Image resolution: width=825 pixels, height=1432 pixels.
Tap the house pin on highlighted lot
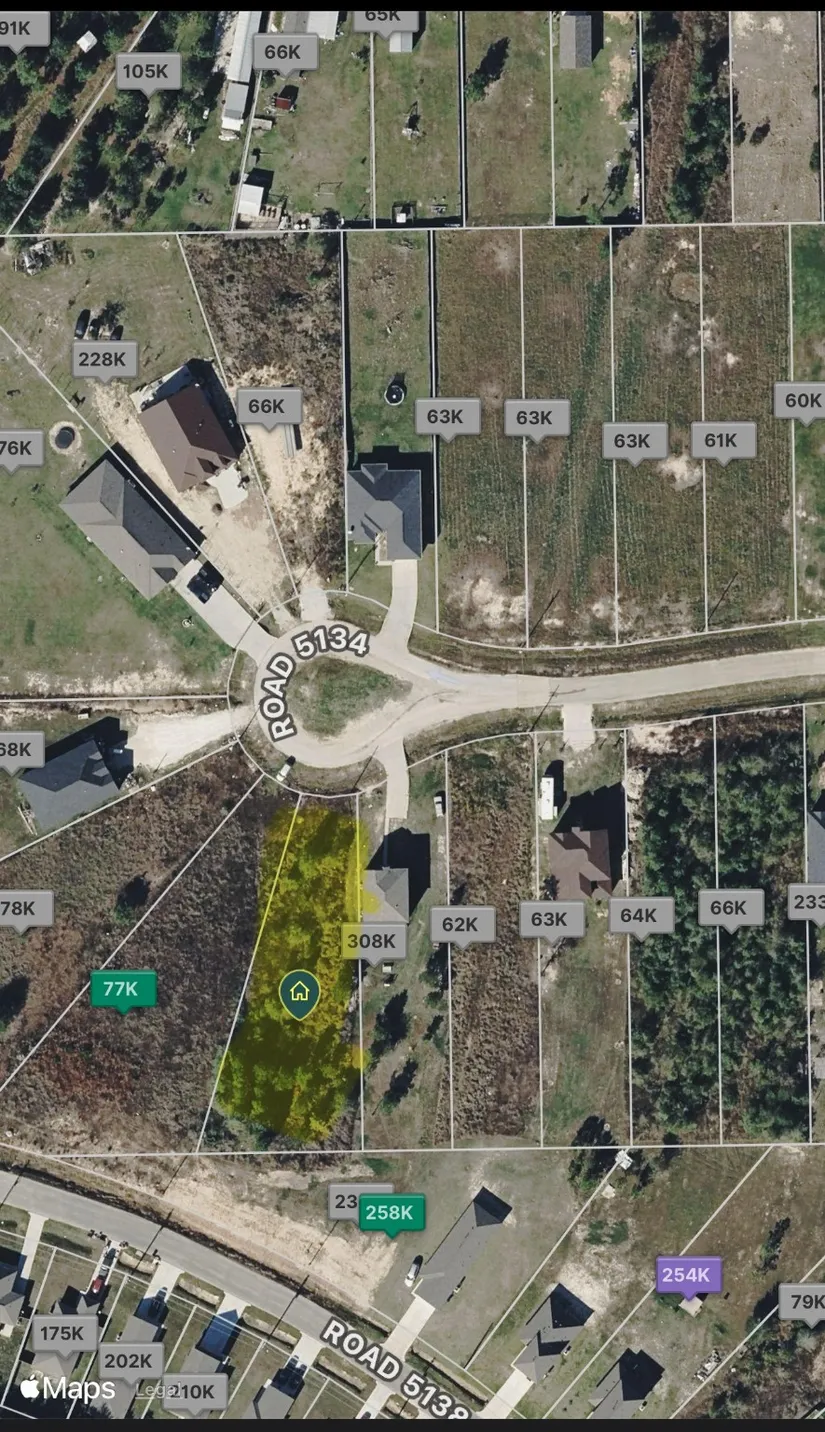pos(299,993)
